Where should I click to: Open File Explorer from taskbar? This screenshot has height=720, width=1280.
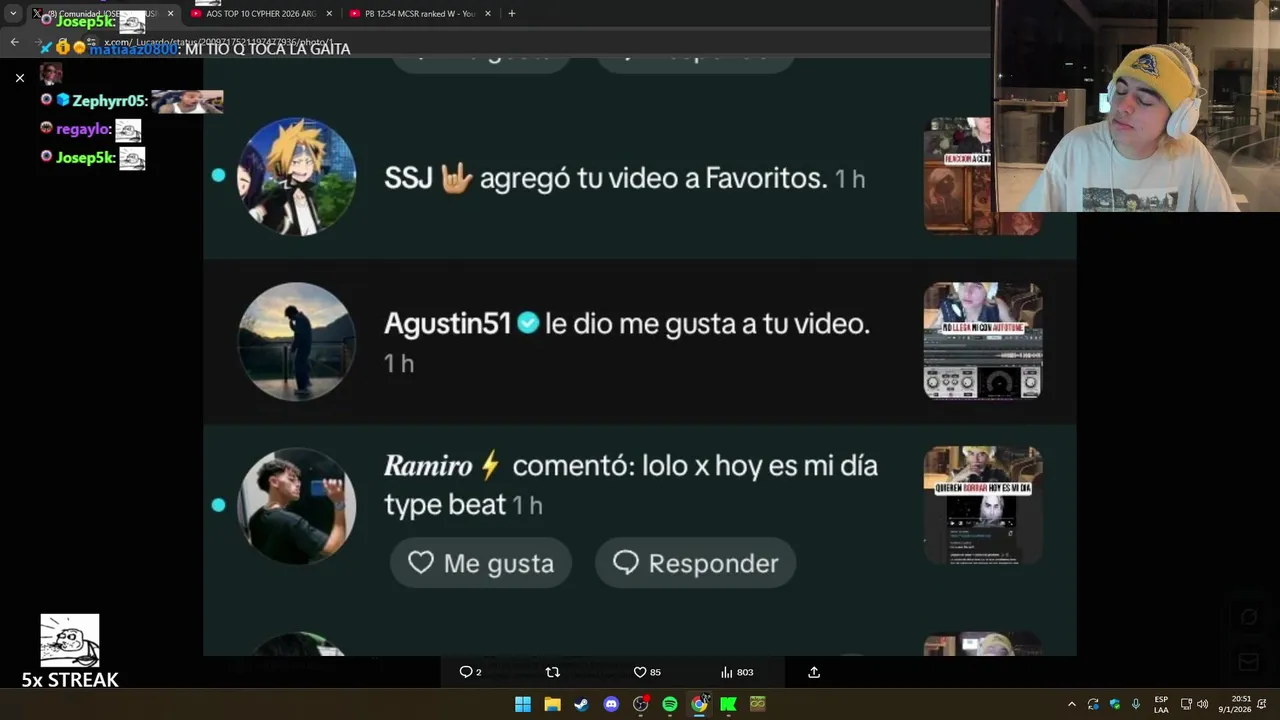point(552,704)
